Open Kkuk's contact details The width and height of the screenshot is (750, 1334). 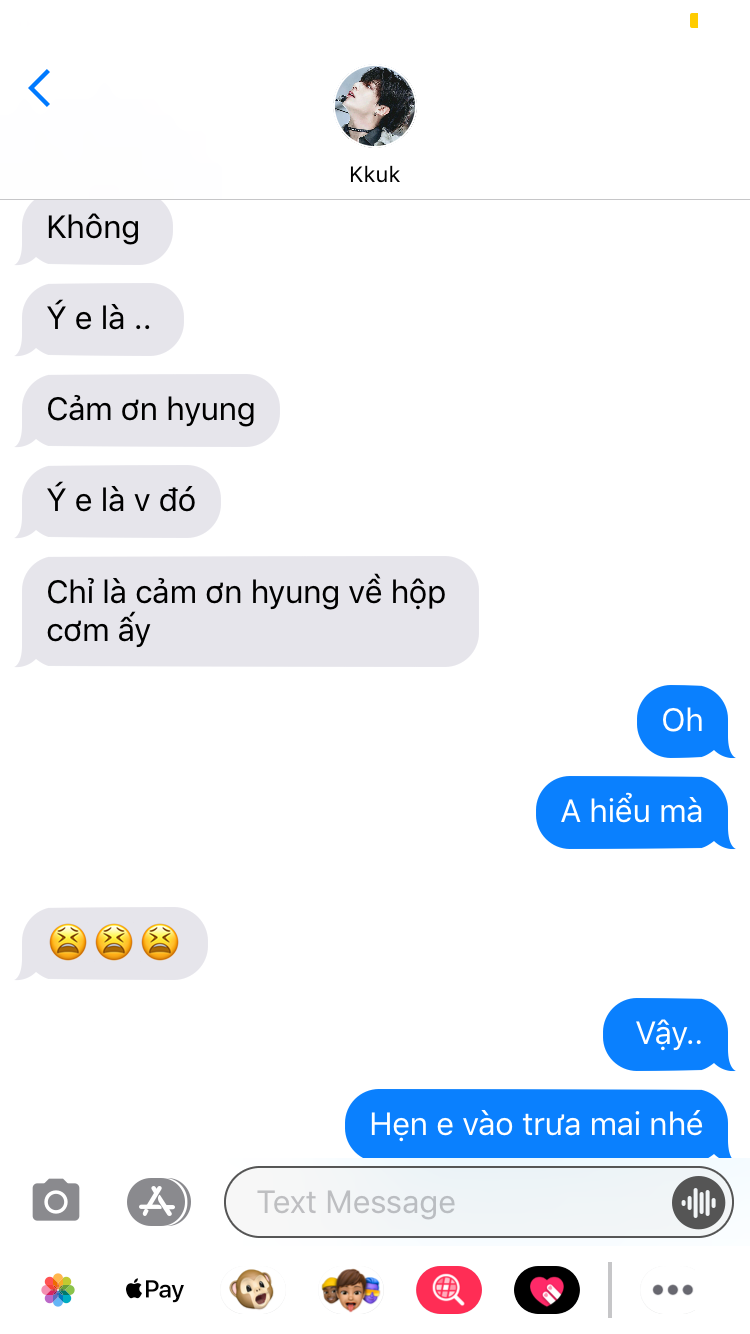coord(375,126)
